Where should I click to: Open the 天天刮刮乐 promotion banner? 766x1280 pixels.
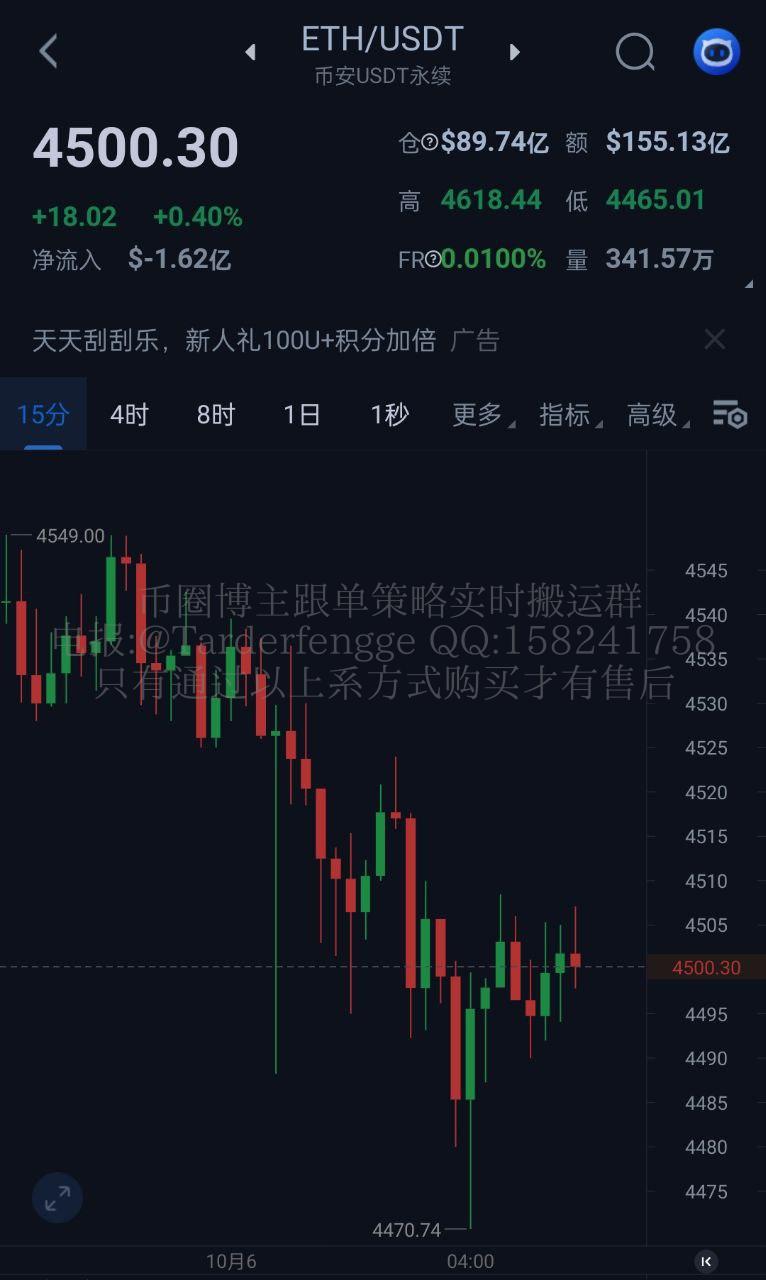click(x=235, y=341)
